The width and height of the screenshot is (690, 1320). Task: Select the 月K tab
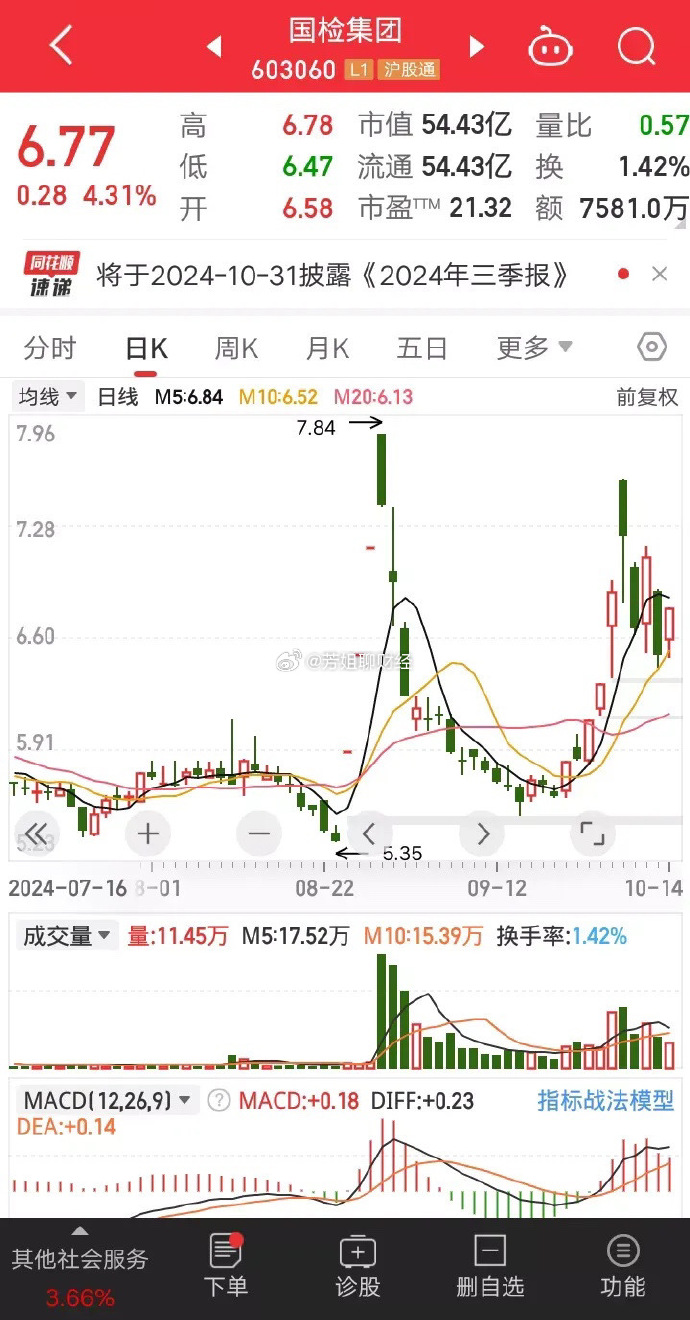tap(327, 348)
